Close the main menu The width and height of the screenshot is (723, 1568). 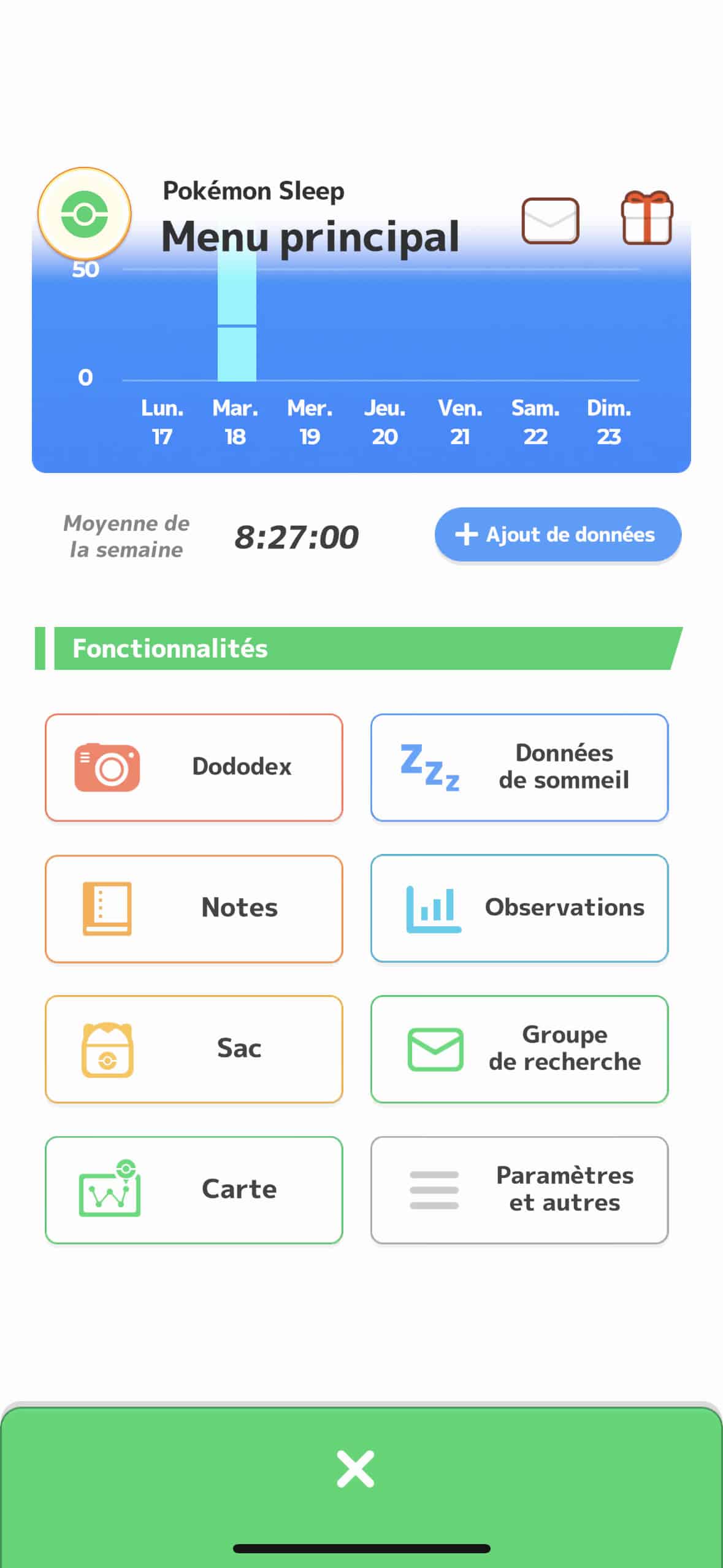point(356,1469)
